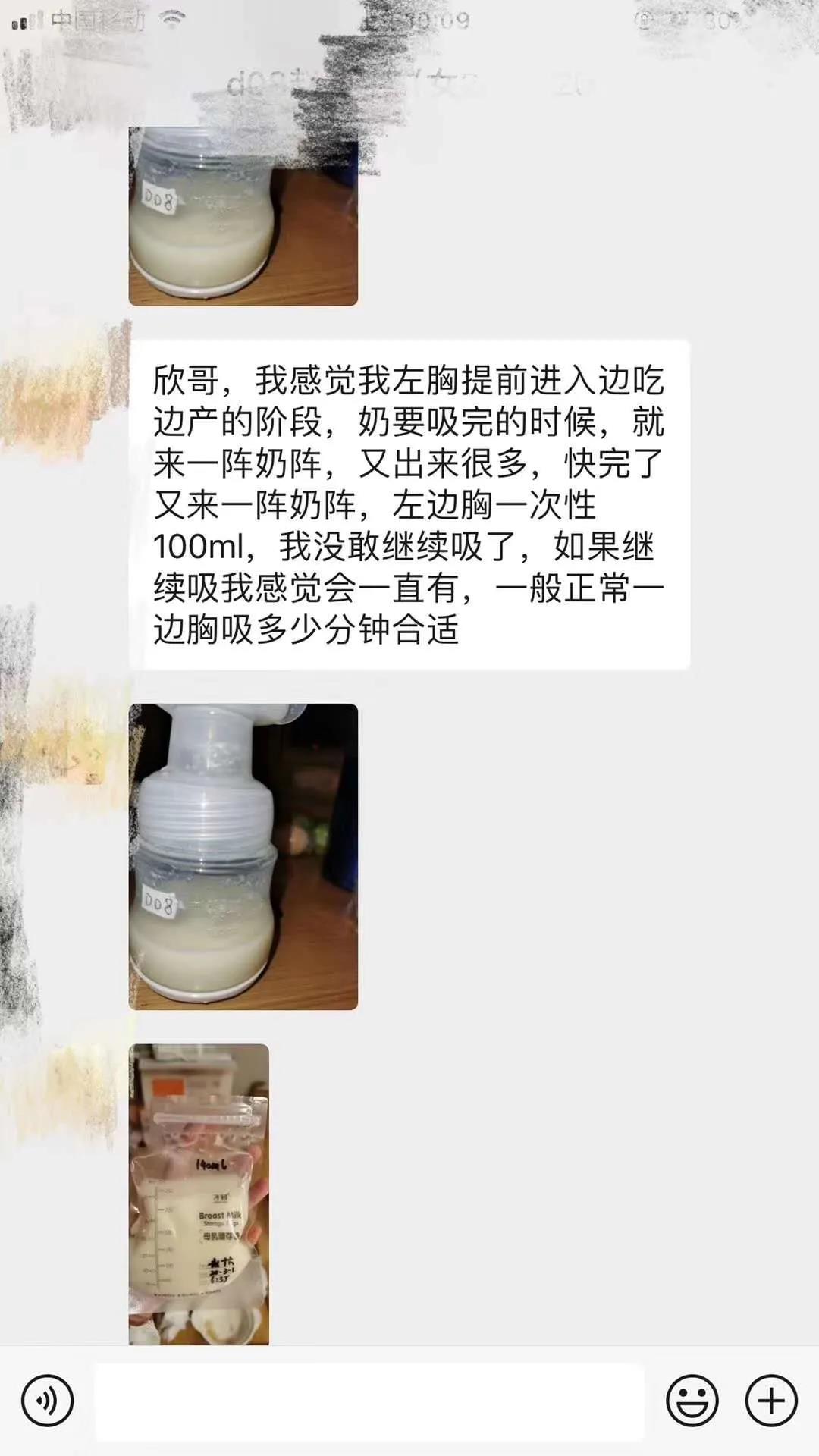
Task: Open the breast milk storage bag photo
Action: (x=199, y=1194)
